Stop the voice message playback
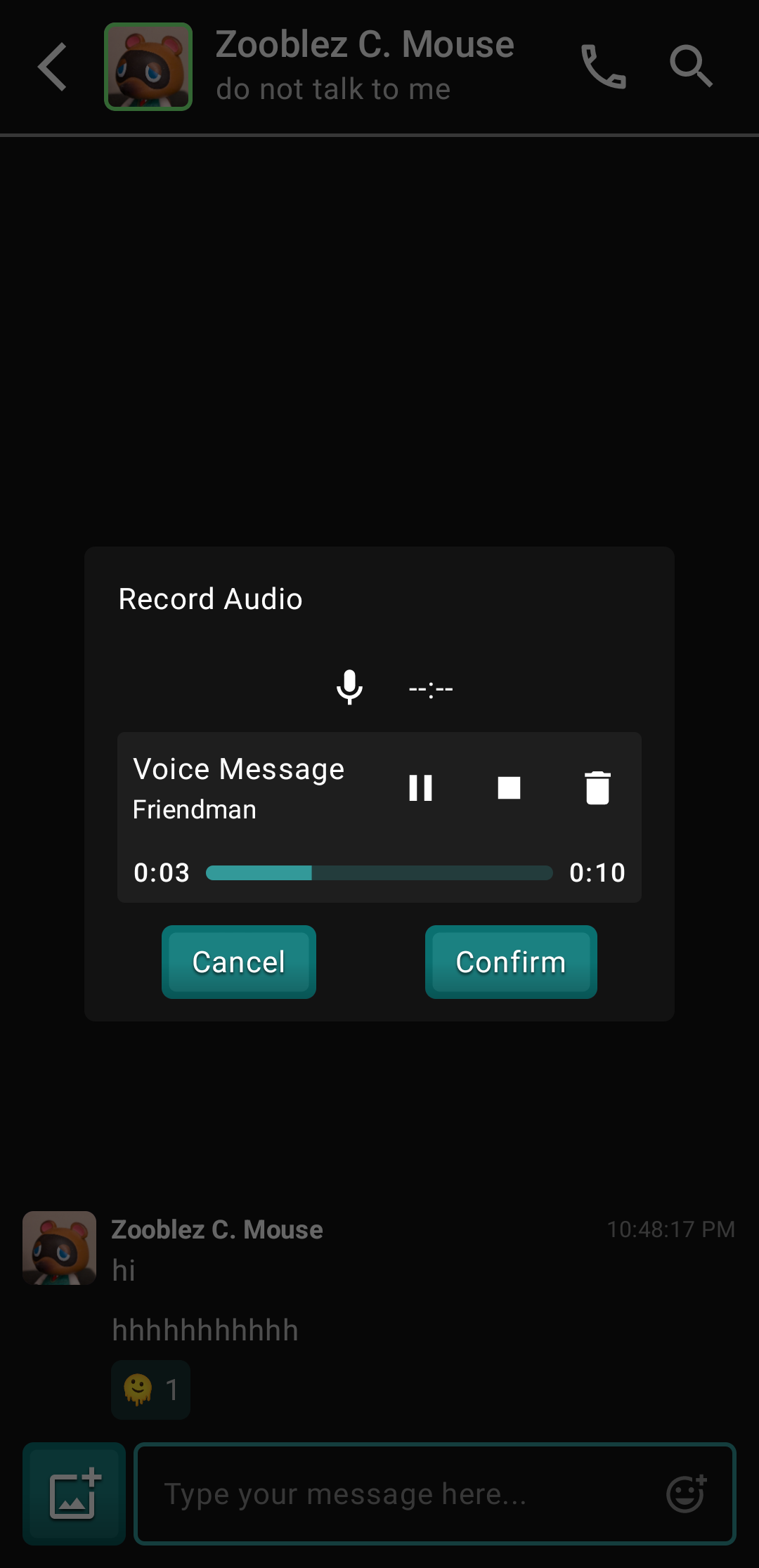The height and width of the screenshot is (1568, 759). tap(509, 788)
